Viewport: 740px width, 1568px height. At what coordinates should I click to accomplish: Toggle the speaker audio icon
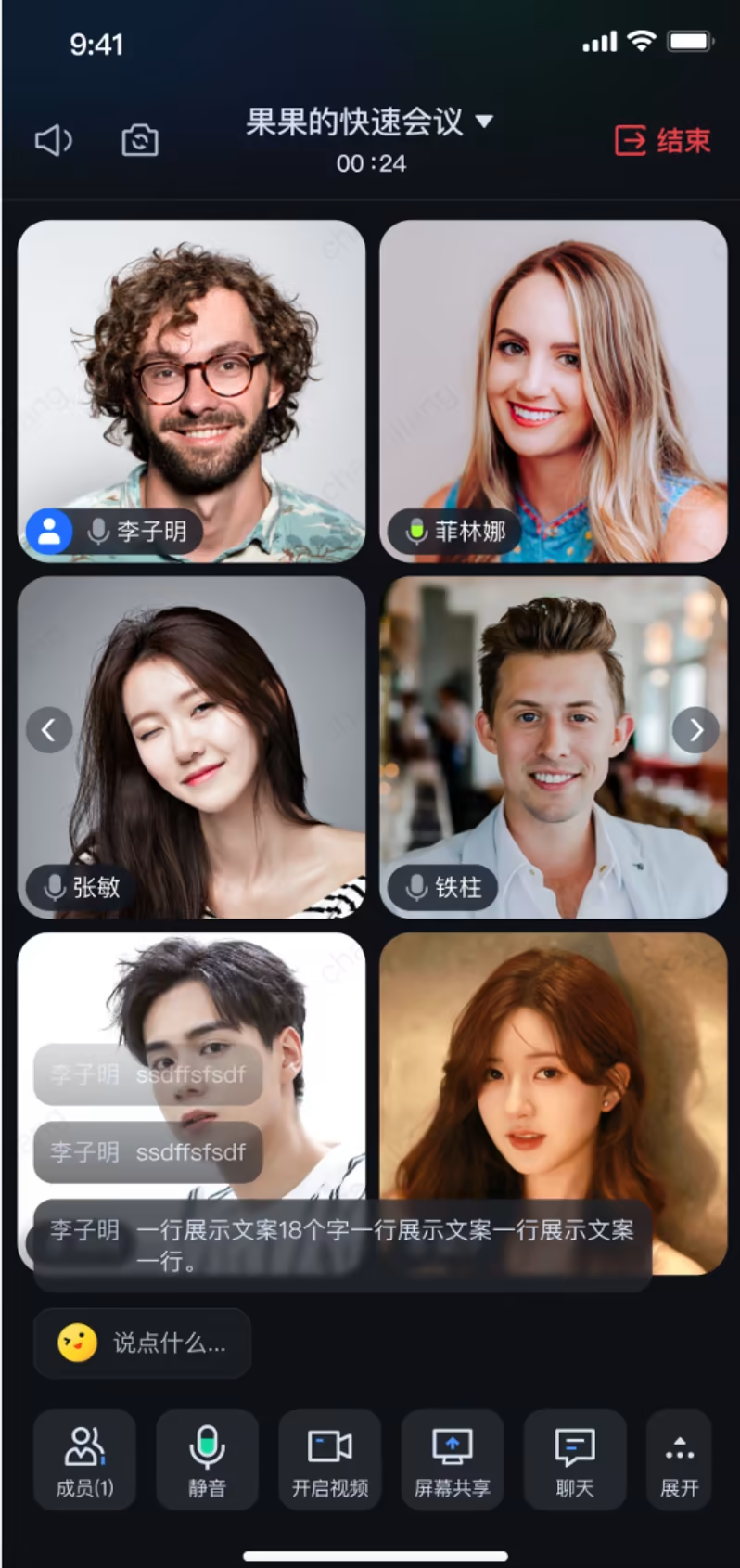pos(53,141)
